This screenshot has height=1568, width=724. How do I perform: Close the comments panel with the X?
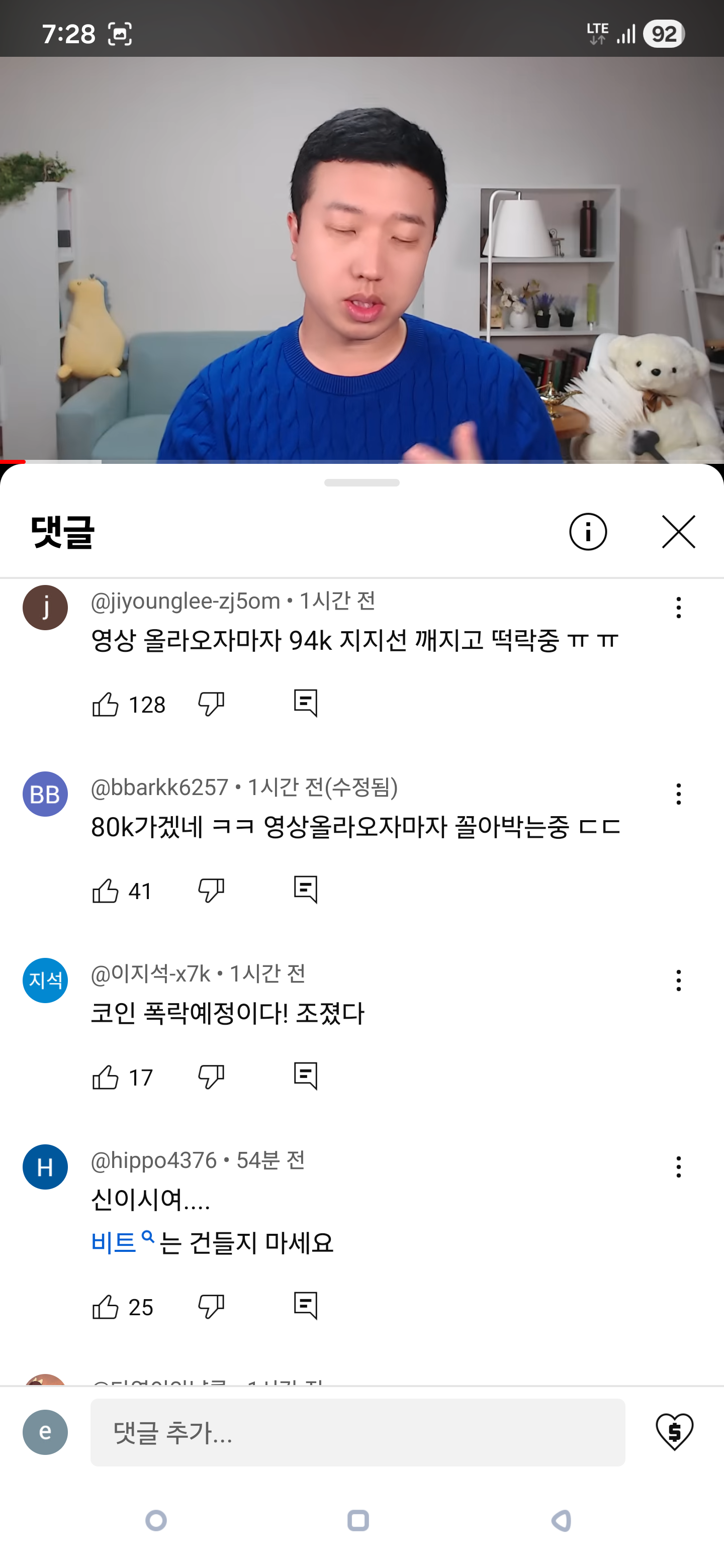coord(678,531)
